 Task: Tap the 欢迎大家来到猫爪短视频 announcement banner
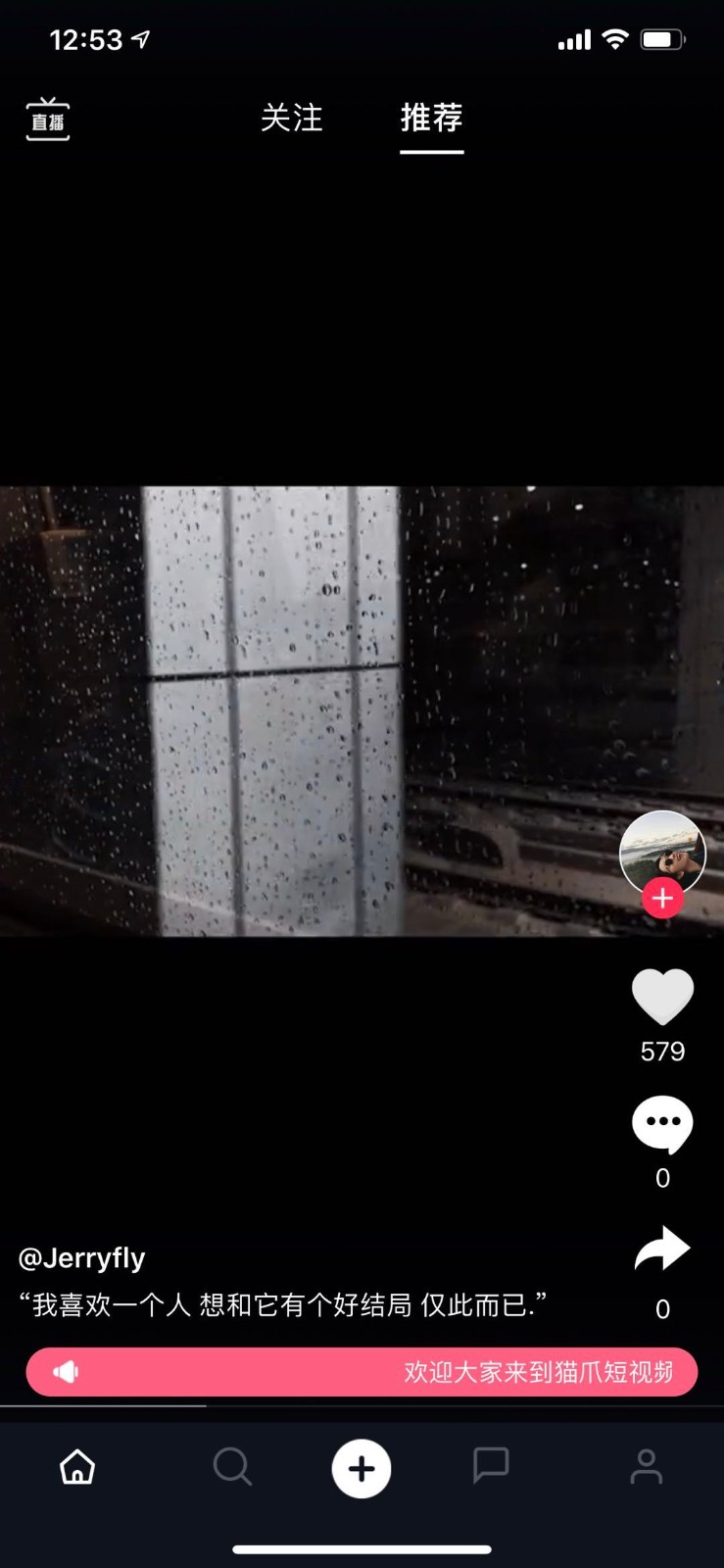(362, 1372)
